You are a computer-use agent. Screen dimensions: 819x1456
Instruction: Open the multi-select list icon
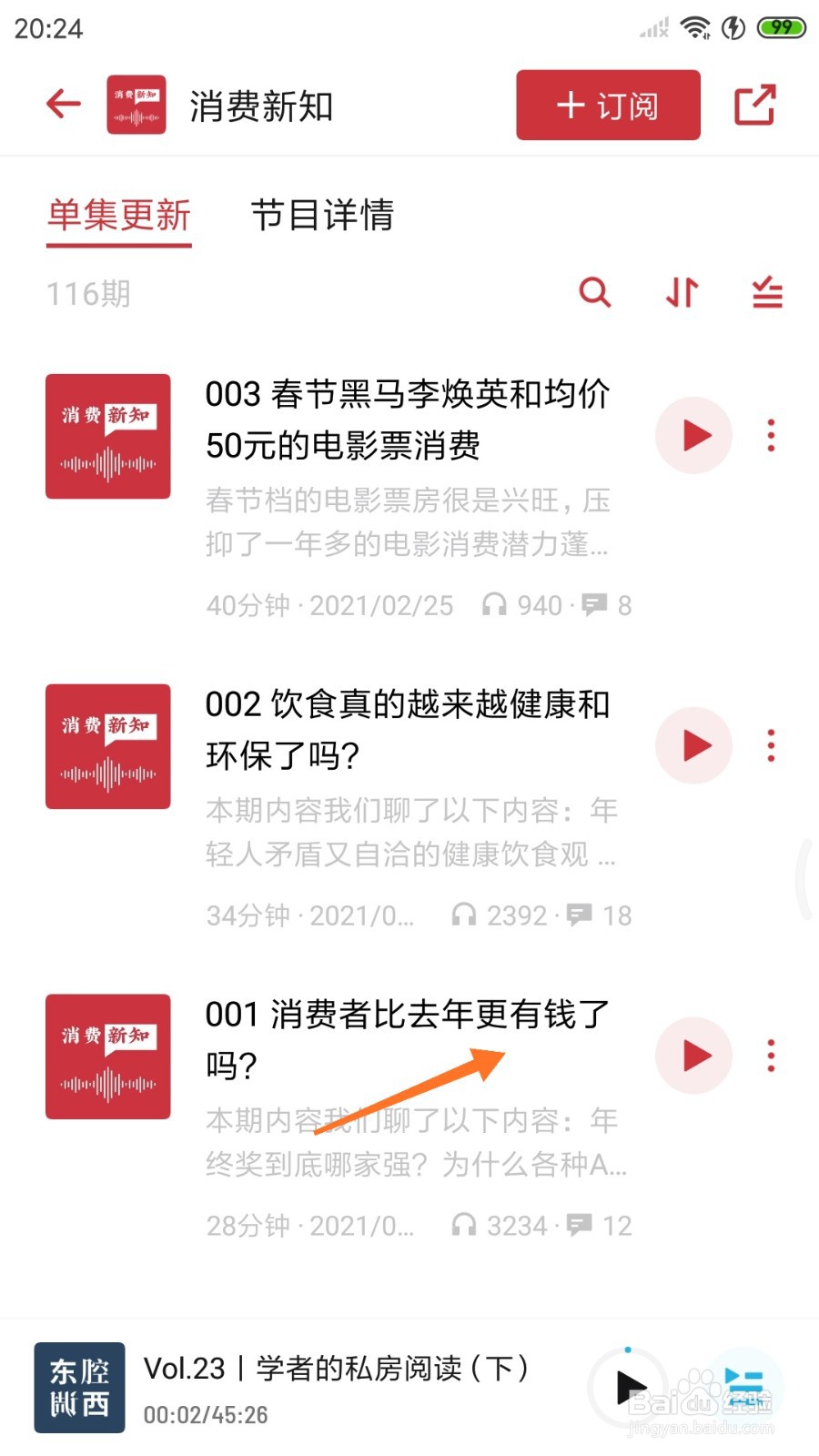click(767, 293)
